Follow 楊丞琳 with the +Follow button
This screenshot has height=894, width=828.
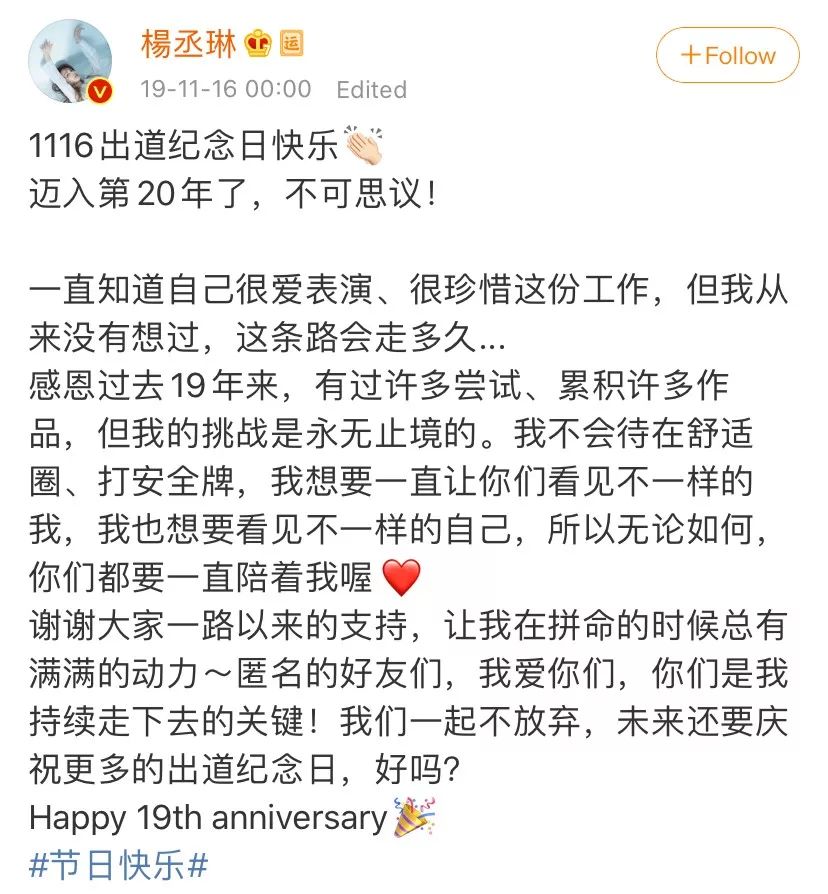[727, 56]
